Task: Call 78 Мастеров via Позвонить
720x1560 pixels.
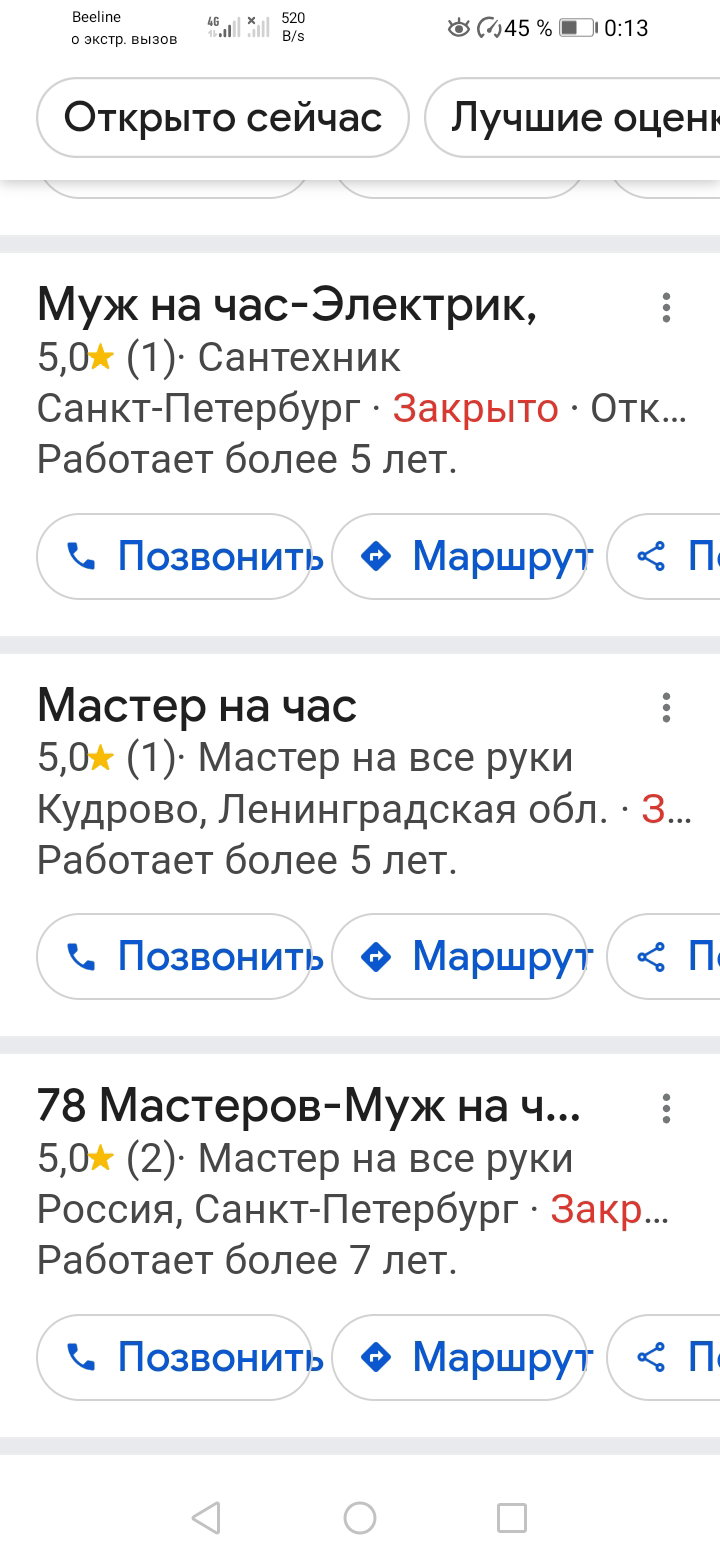Action: click(x=175, y=1356)
